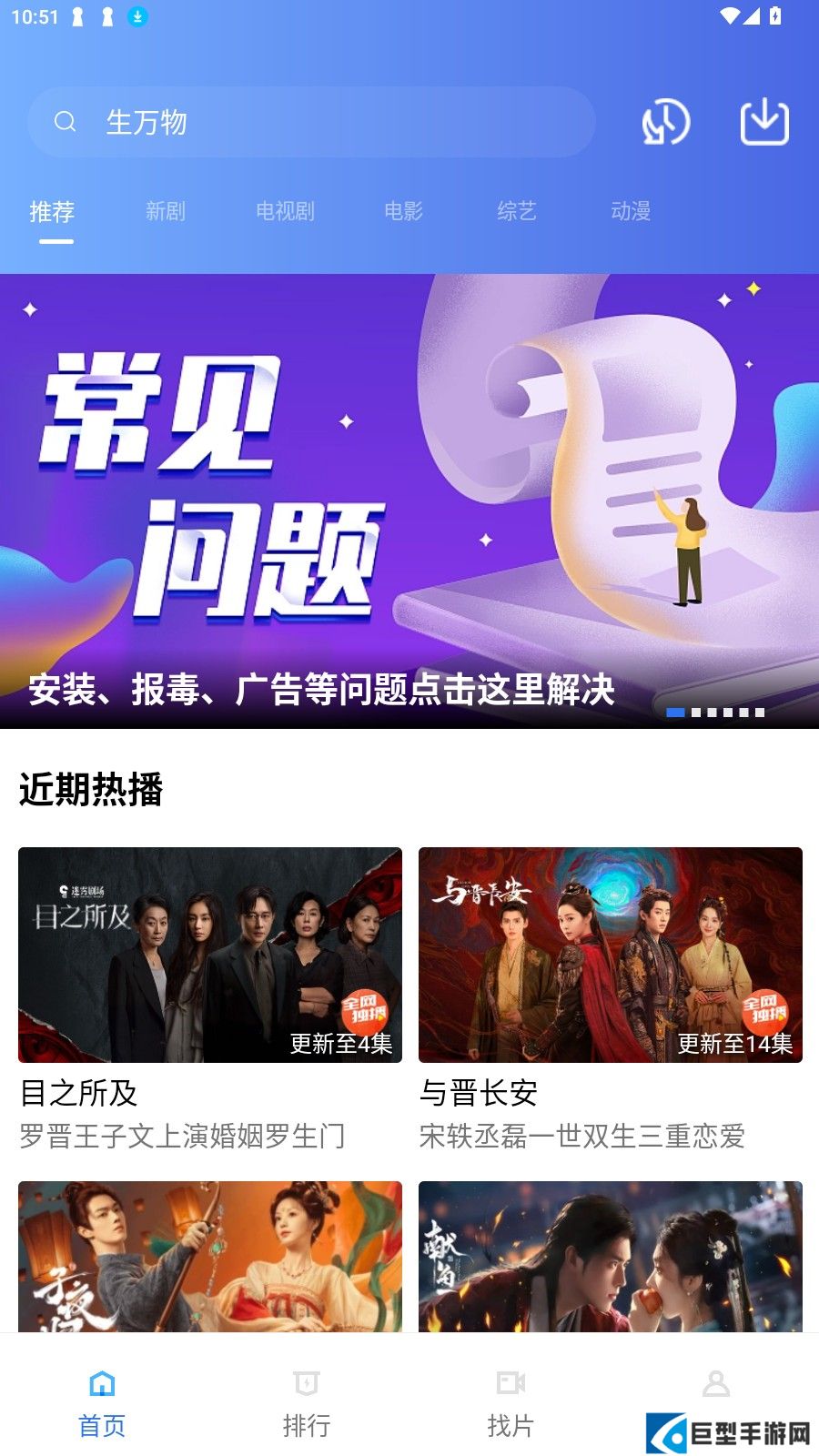Switch to the 新剧 tab
The width and height of the screenshot is (819, 1456).
pos(166,211)
